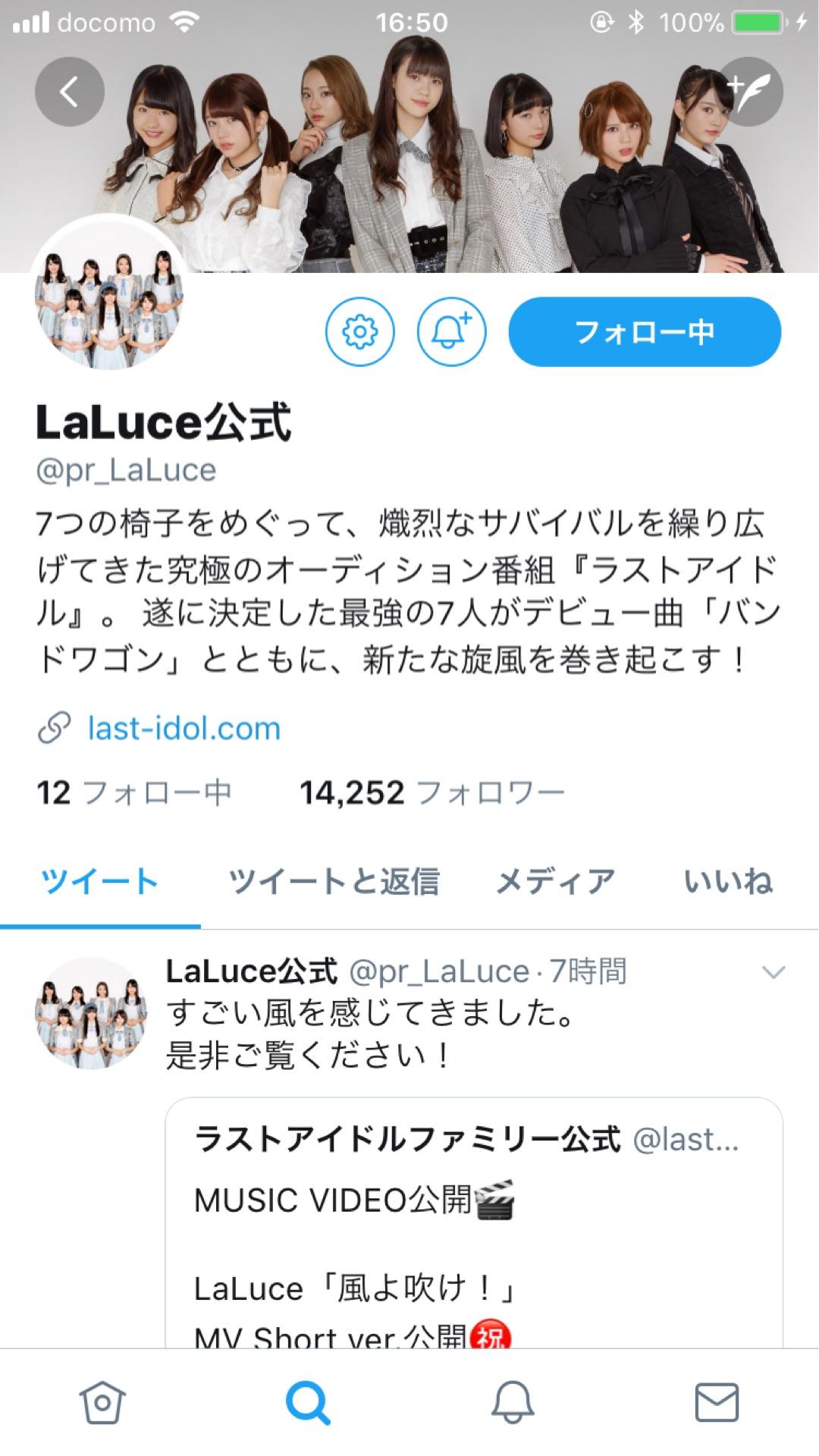This screenshot has height=1456, width=819.
Task: View the 14,252 フォロワー followers list
Action: pos(432,793)
